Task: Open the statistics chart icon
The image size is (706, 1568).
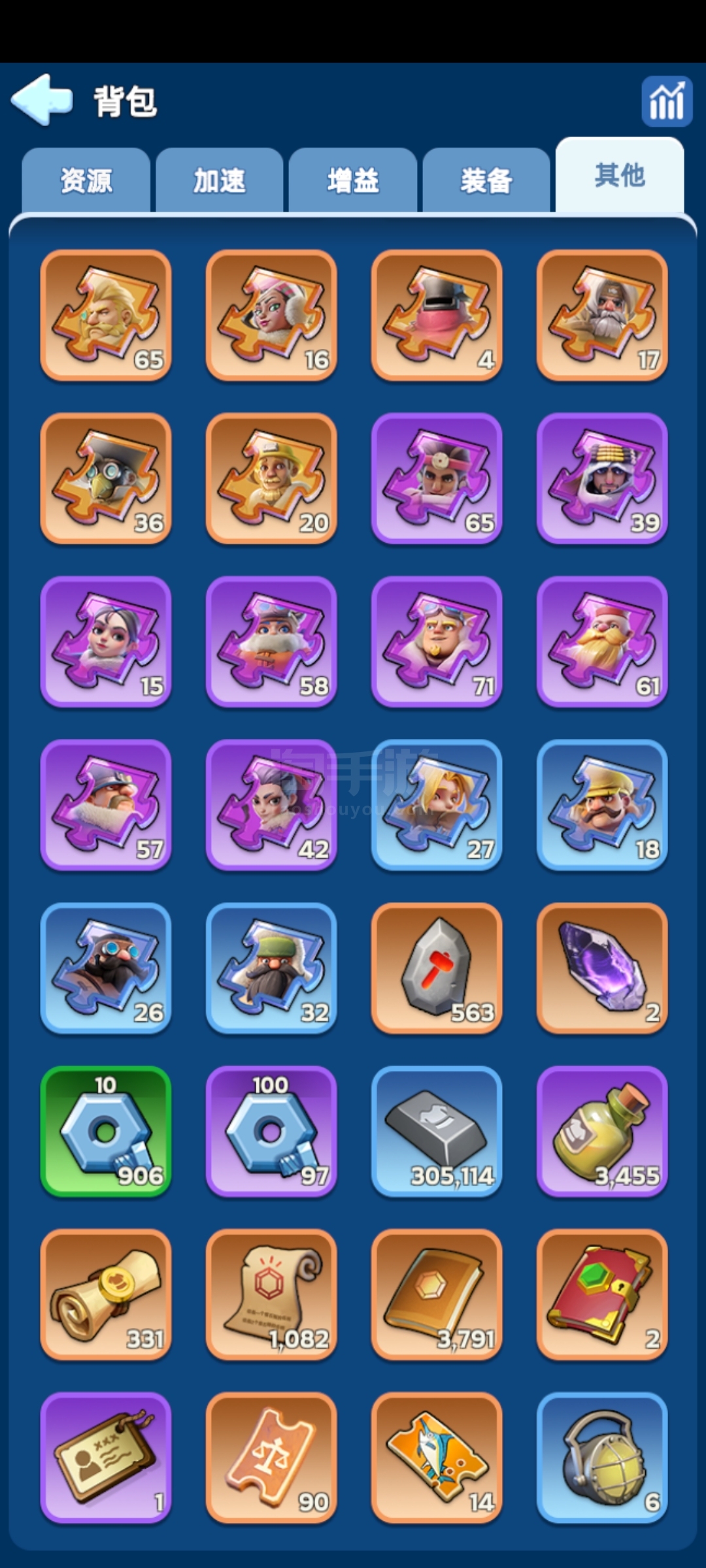Action: click(x=666, y=101)
